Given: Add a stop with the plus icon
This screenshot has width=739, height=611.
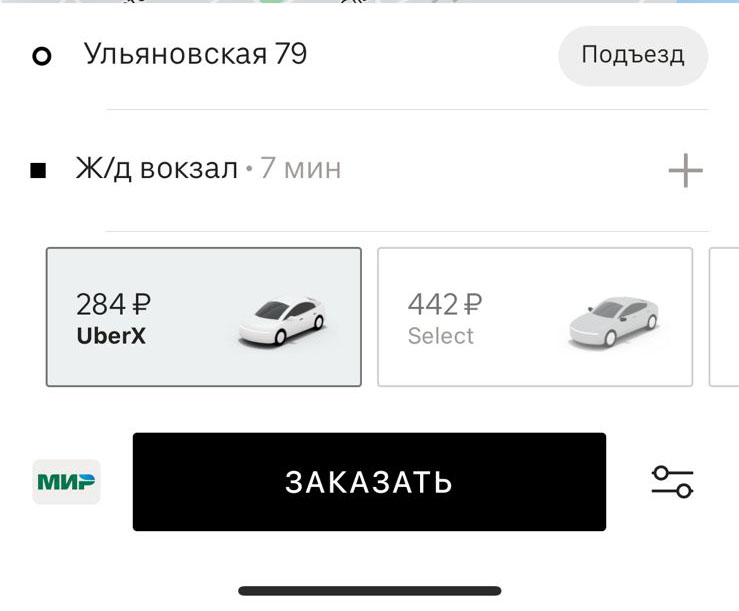Looking at the screenshot, I should (x=685, y=171).
